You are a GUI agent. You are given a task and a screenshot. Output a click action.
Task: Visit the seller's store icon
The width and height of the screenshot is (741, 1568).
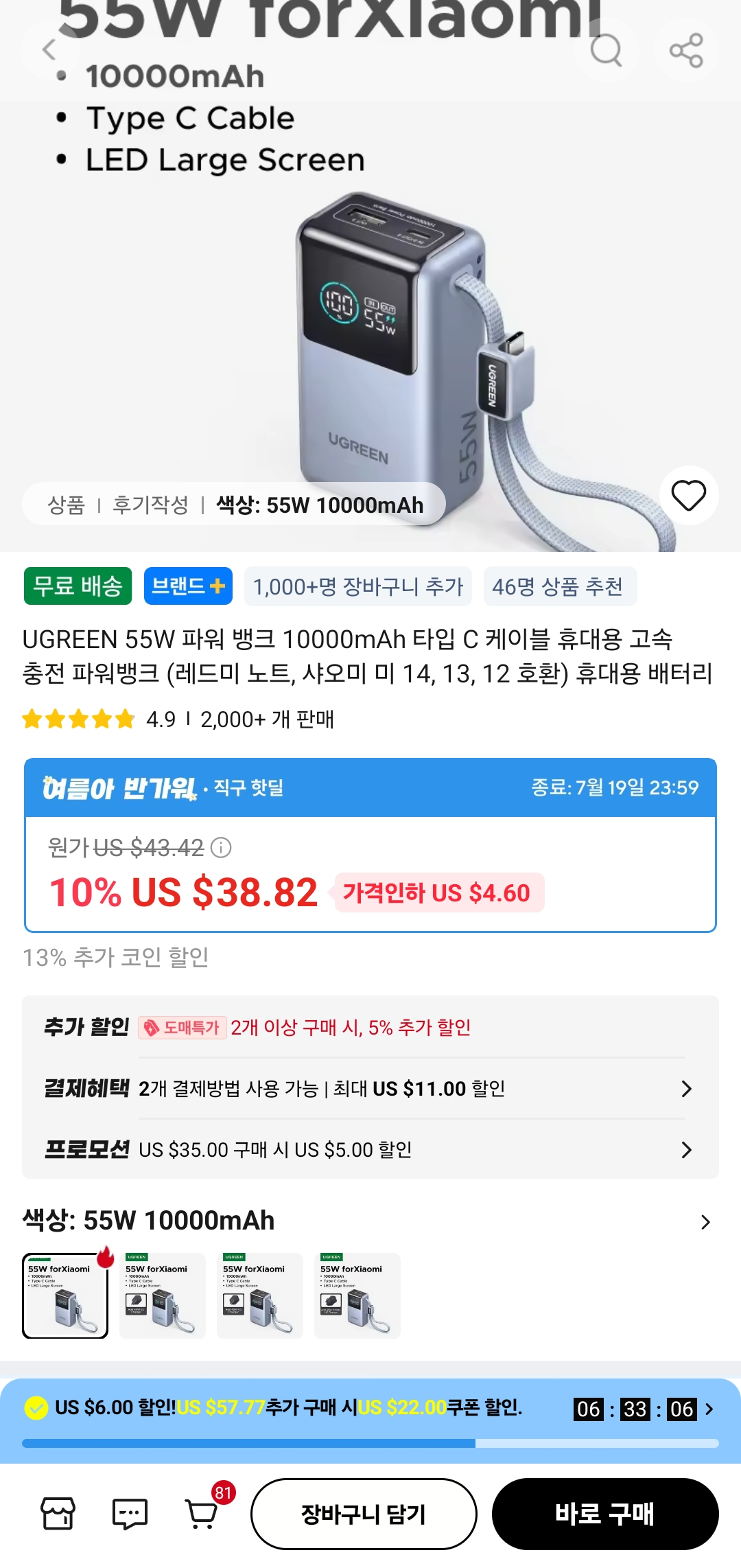tap(58, 1514)
